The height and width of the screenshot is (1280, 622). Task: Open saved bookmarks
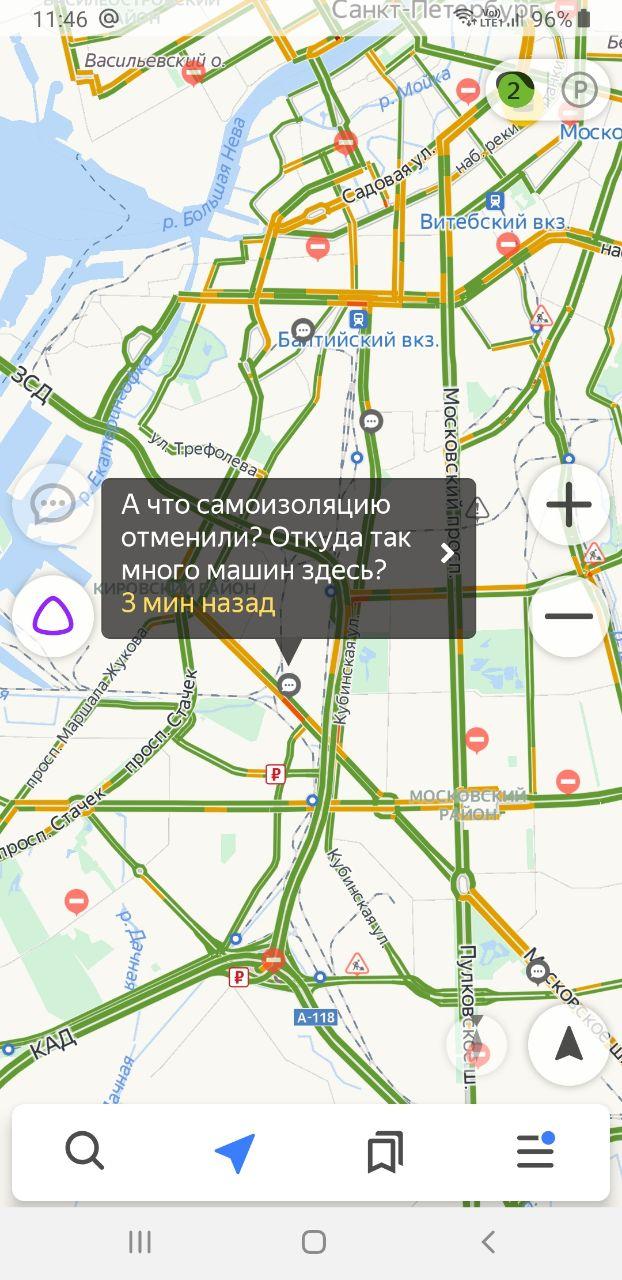coord(385,1153)
